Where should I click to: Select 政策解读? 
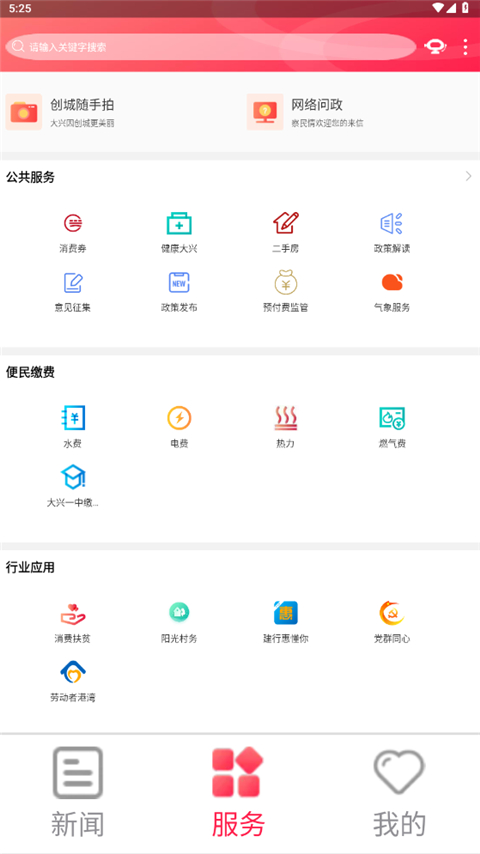tap(392, 233)
